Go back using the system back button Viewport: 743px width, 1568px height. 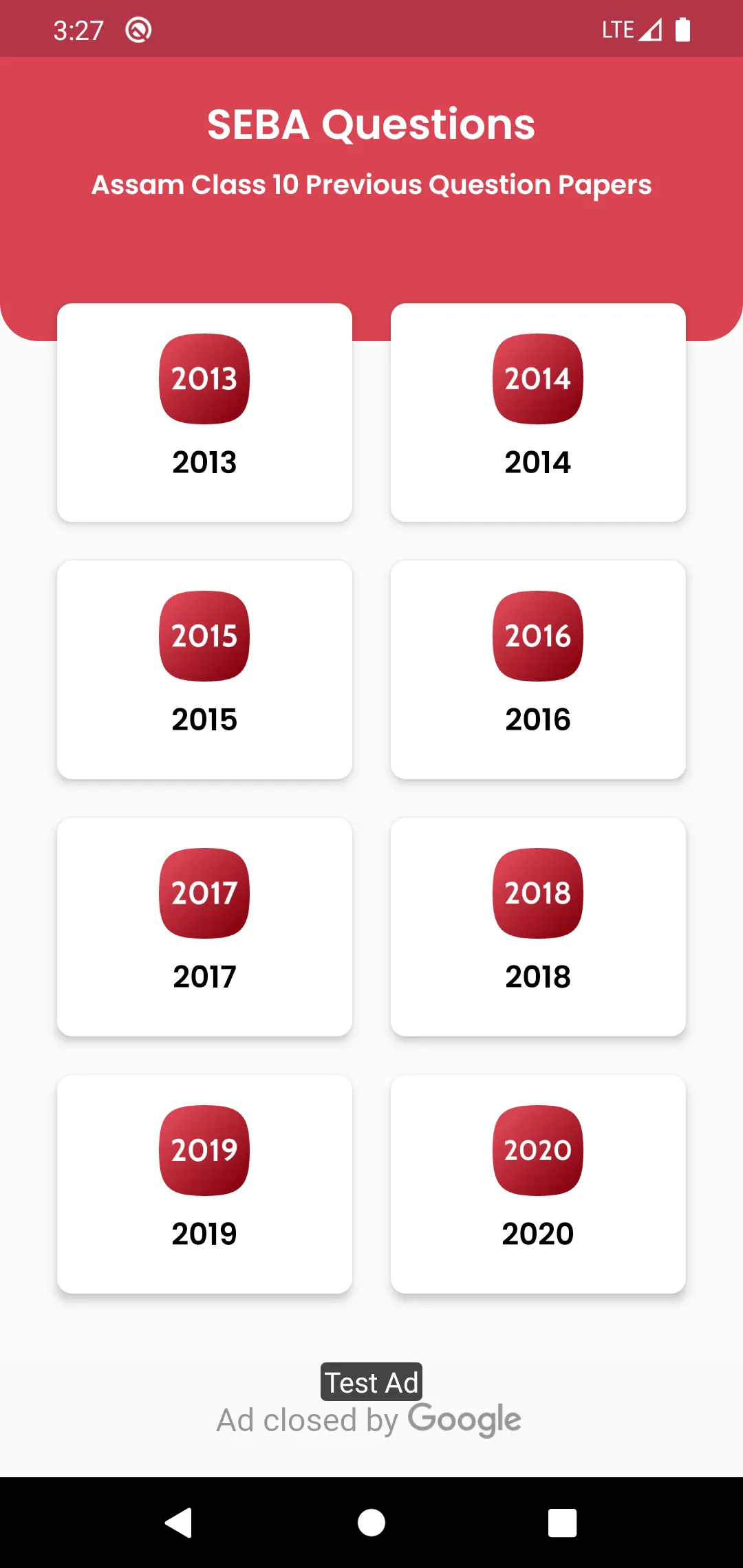coord(179,1523)
